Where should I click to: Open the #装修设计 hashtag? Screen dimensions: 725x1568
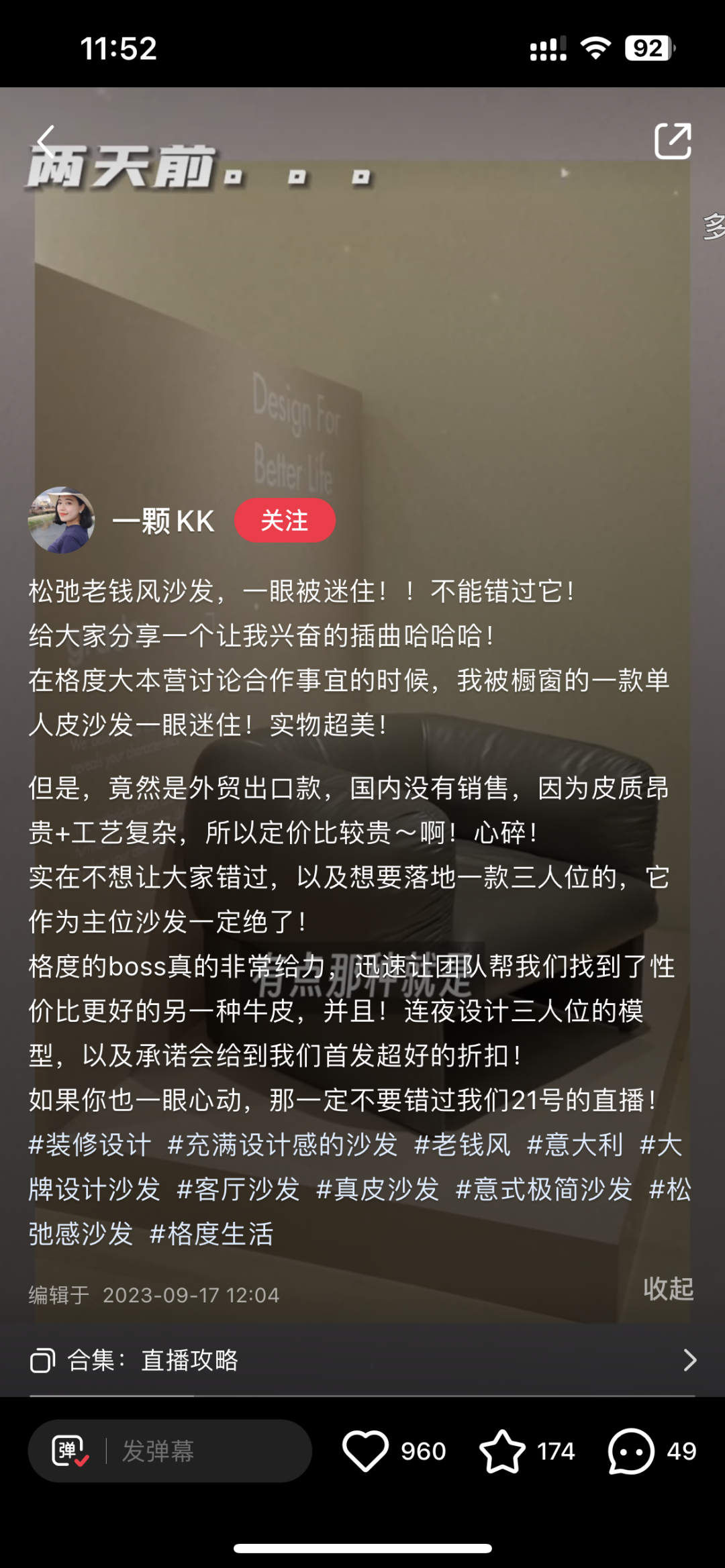pos(90,1145)
